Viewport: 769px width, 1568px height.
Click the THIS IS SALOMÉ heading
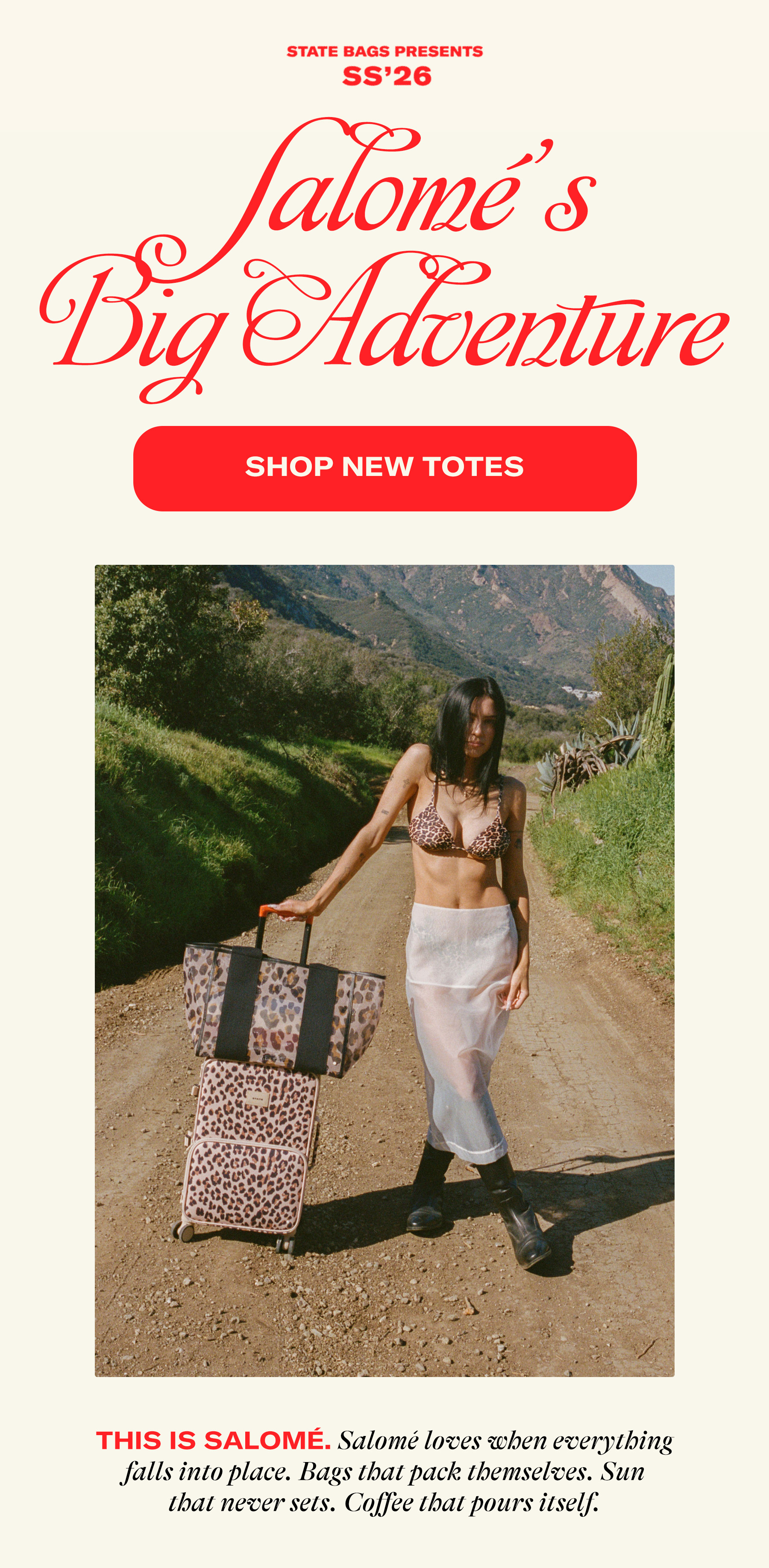pos(214,1439)
